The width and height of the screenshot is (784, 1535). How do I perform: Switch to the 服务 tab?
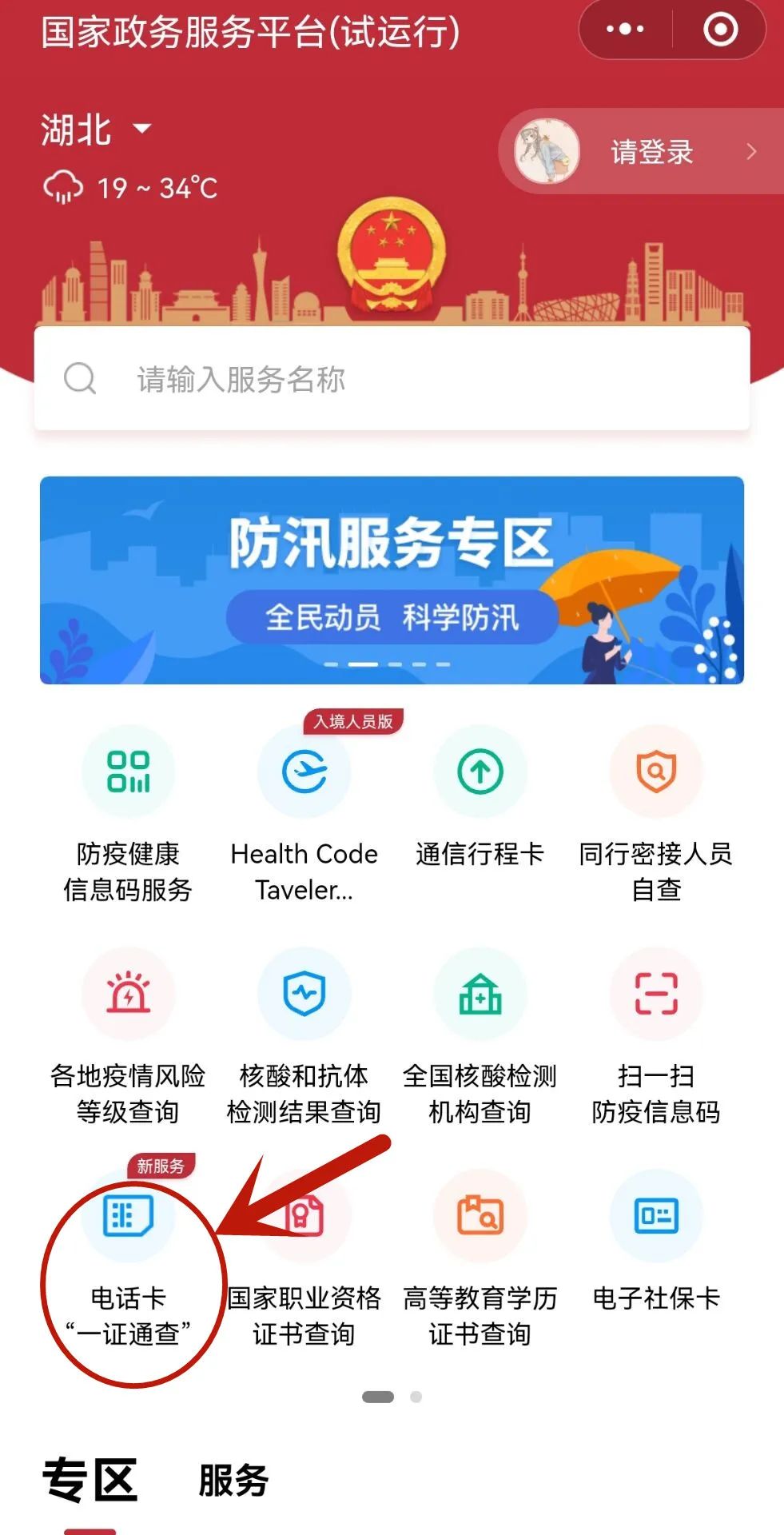(x=233, y=1481)
